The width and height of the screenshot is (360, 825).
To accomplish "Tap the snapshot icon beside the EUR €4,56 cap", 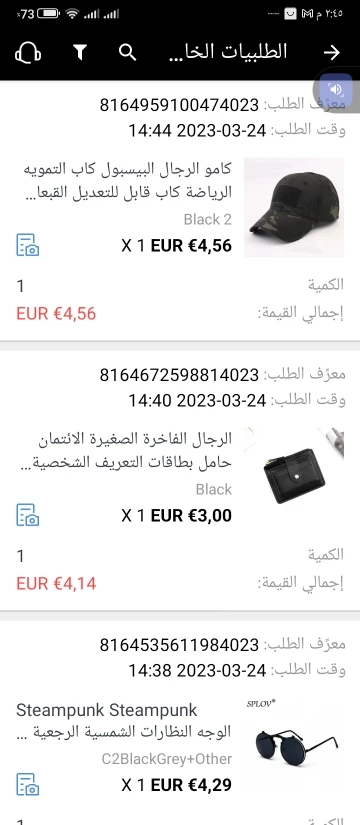I will point(27,245).
